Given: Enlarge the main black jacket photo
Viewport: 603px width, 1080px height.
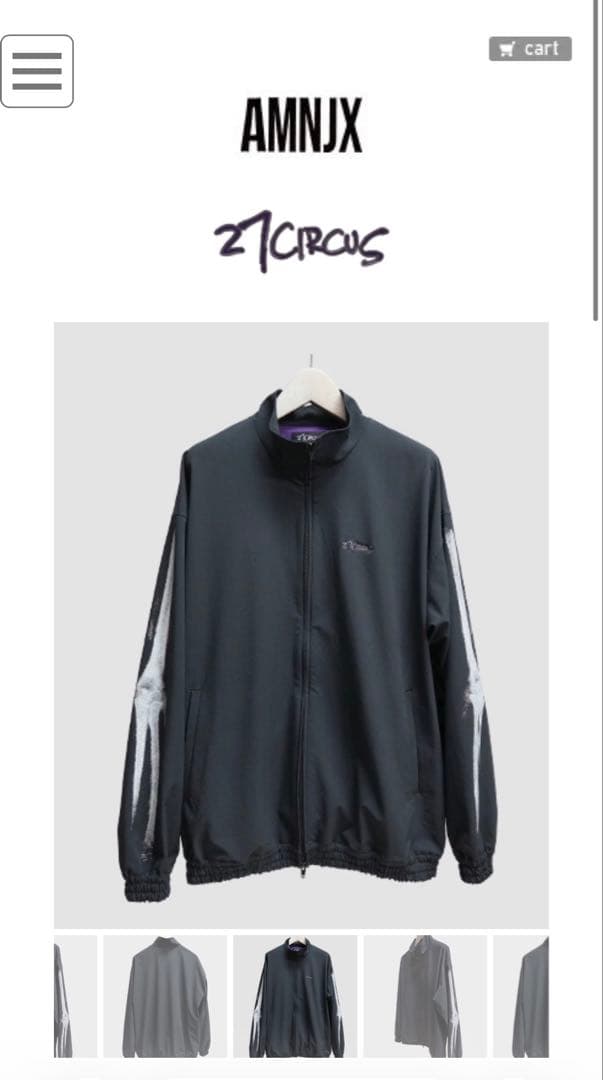Looking at the screenshot, I should point(301,625).
